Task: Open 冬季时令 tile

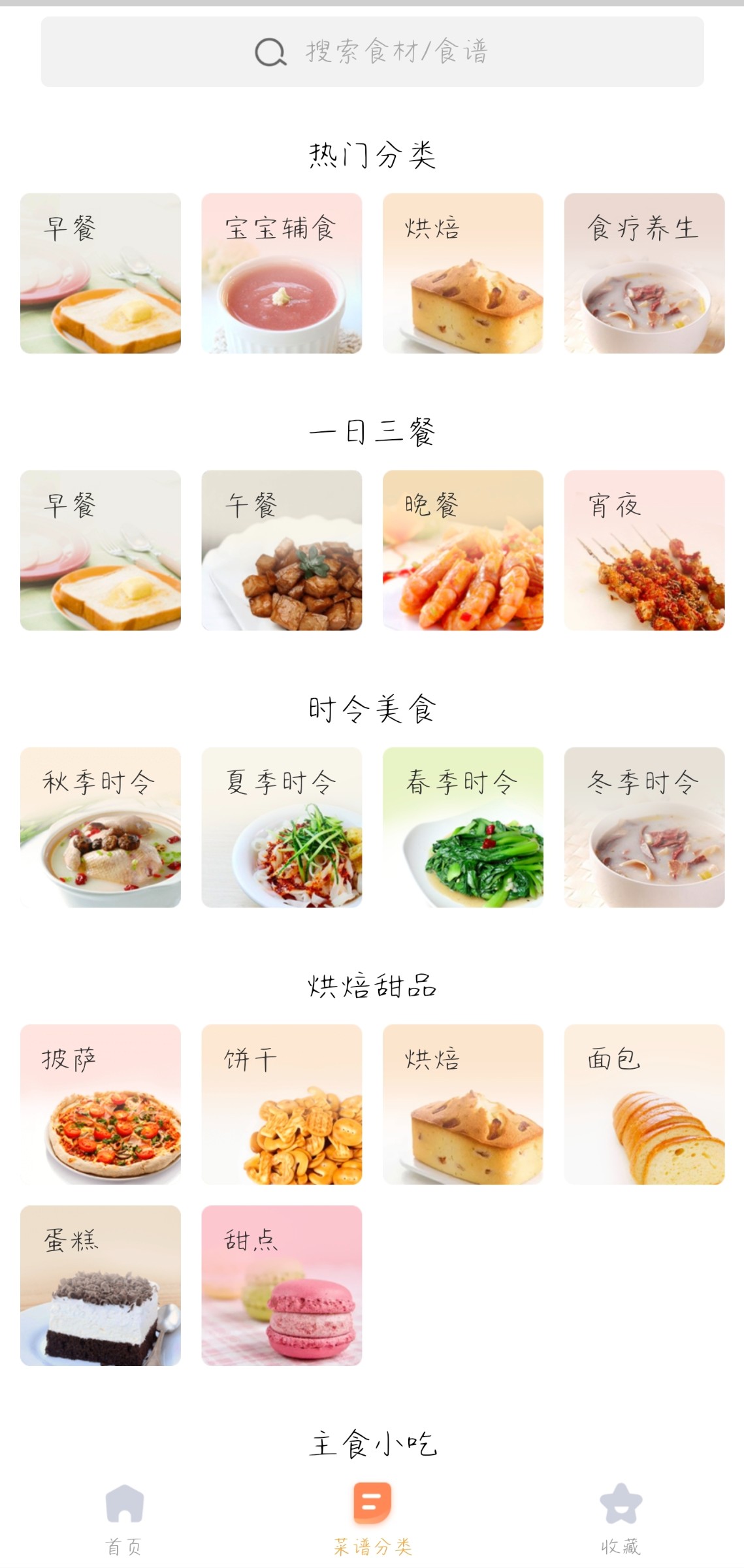Action: 644,827
